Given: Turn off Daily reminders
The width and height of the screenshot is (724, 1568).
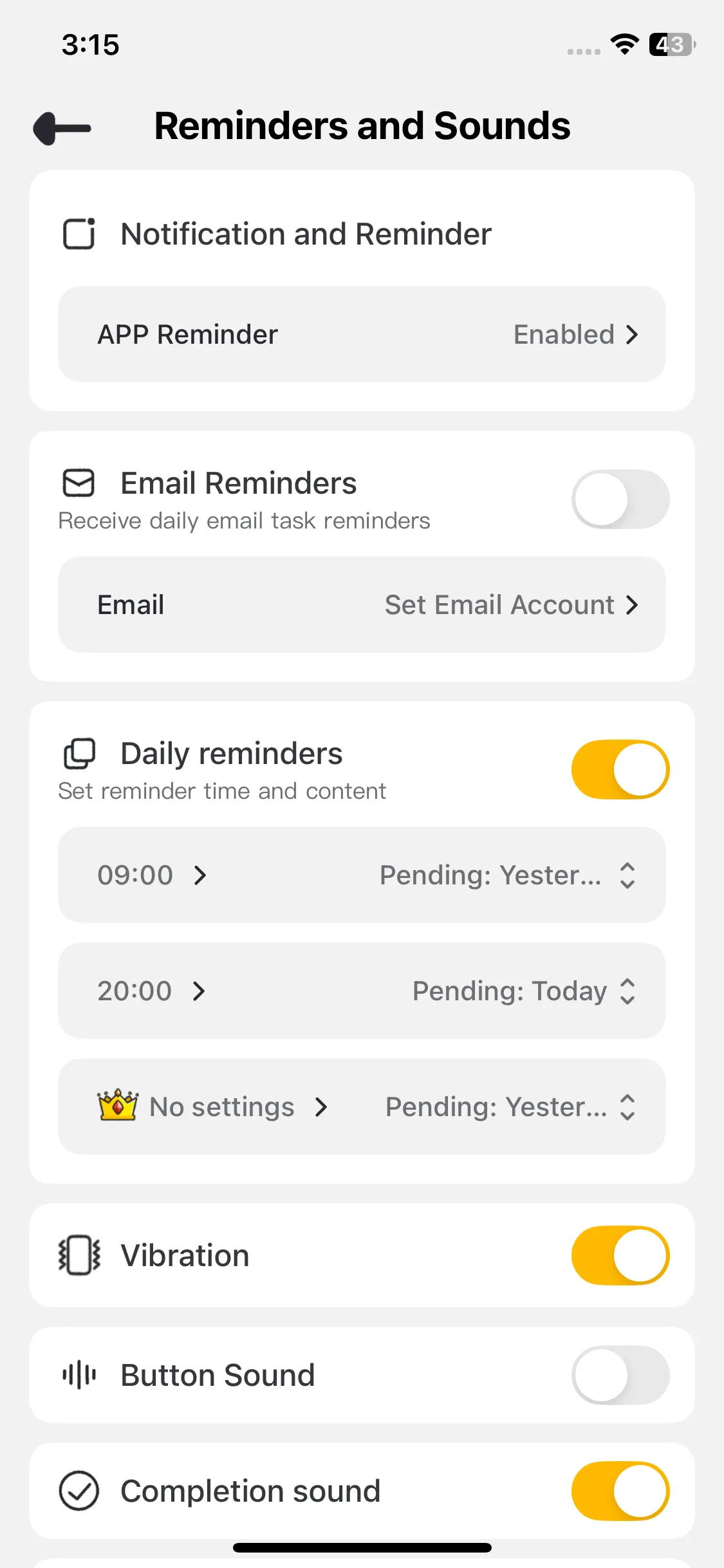Looking at the screenshot, I should point(620,770).
